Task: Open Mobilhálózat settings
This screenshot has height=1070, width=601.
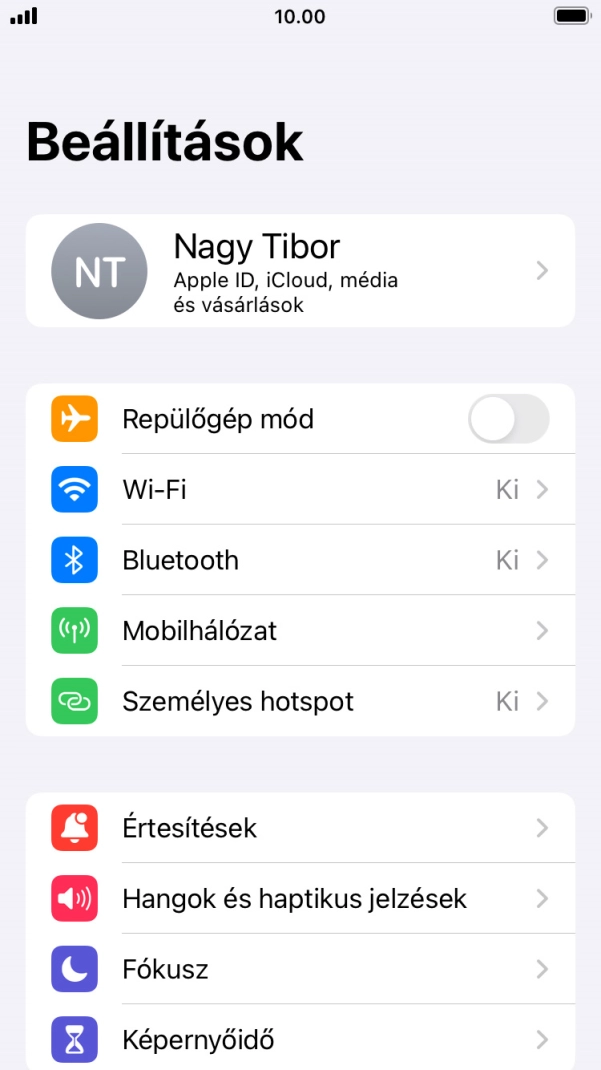Action: click(300, 631)
